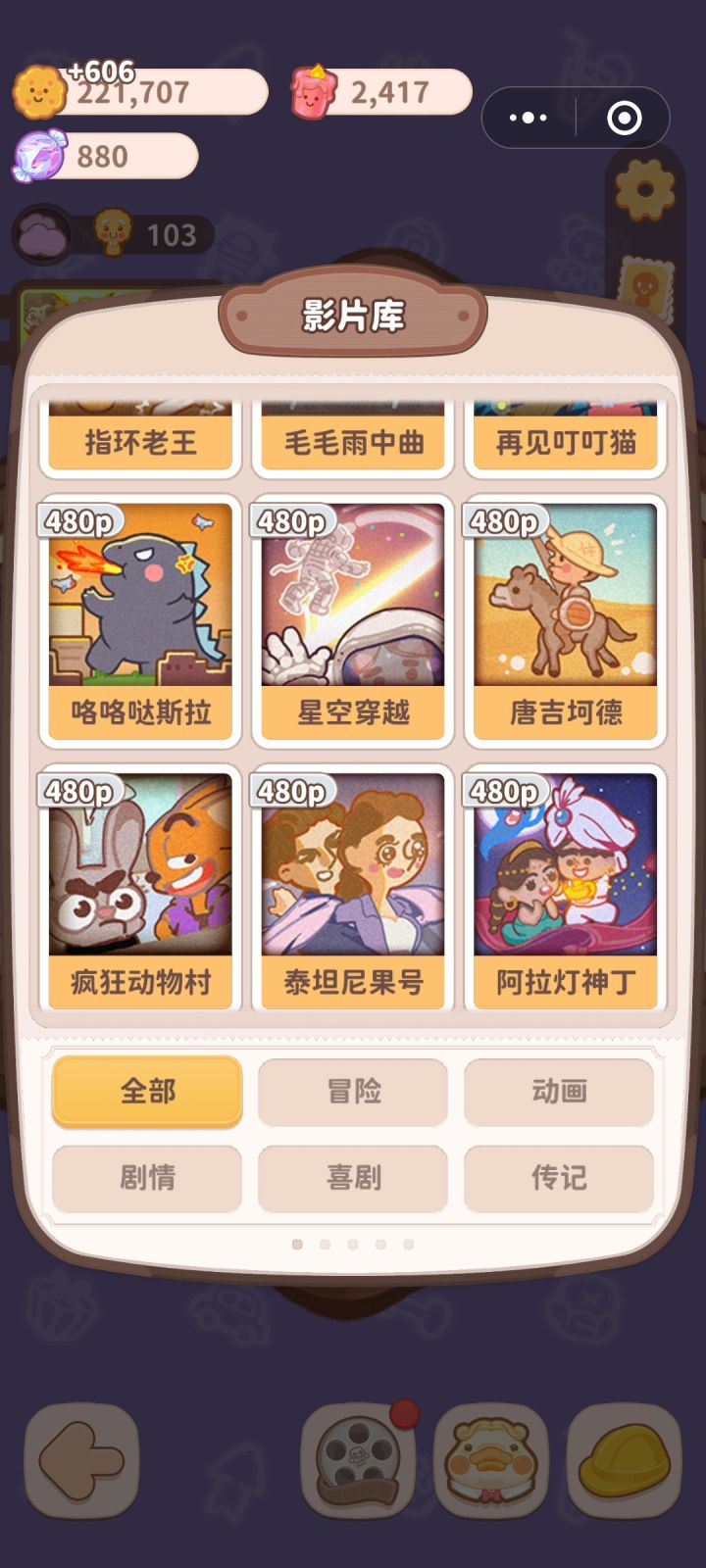Viewport: 706px width, 1568px height.
Task: Toggle the 剧情 drama filter
Action: click(146, 1178)
